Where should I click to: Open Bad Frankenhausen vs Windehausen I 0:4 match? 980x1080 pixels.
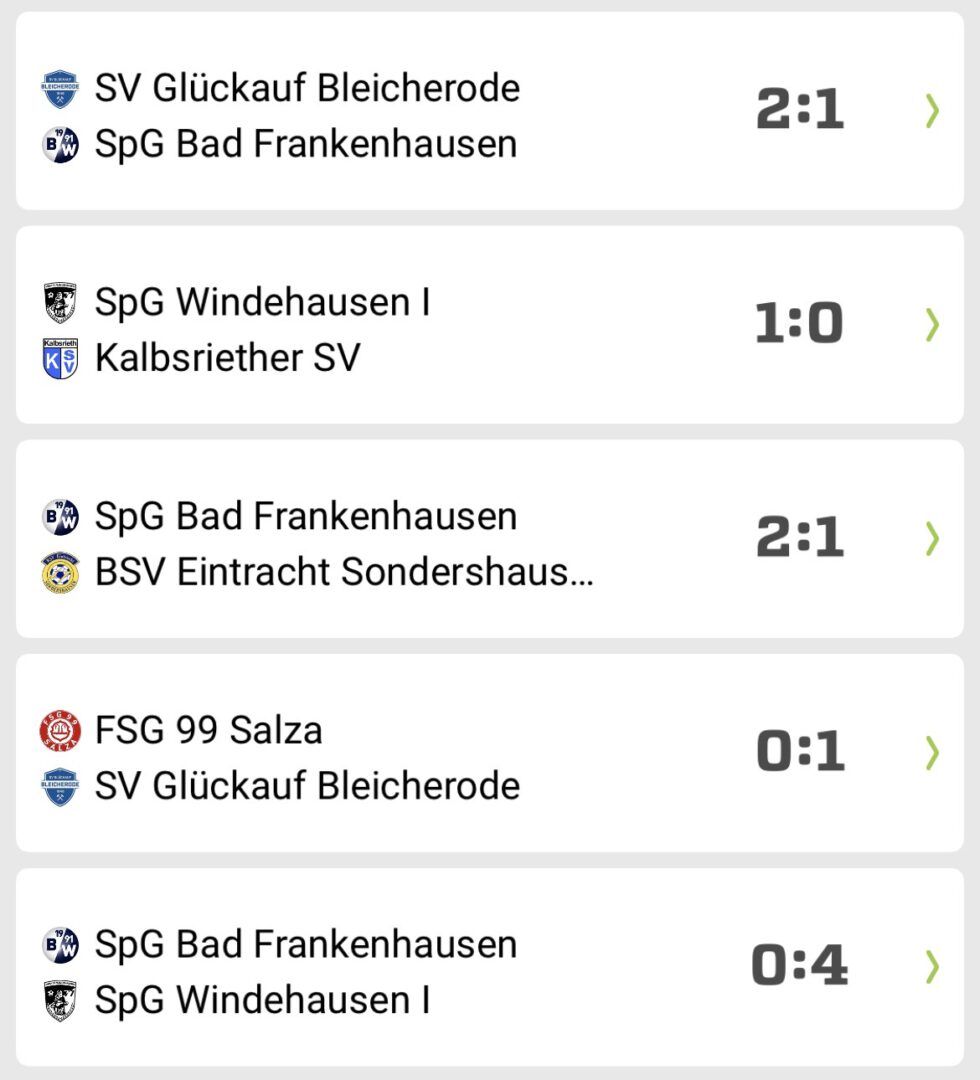click(490, 970)
